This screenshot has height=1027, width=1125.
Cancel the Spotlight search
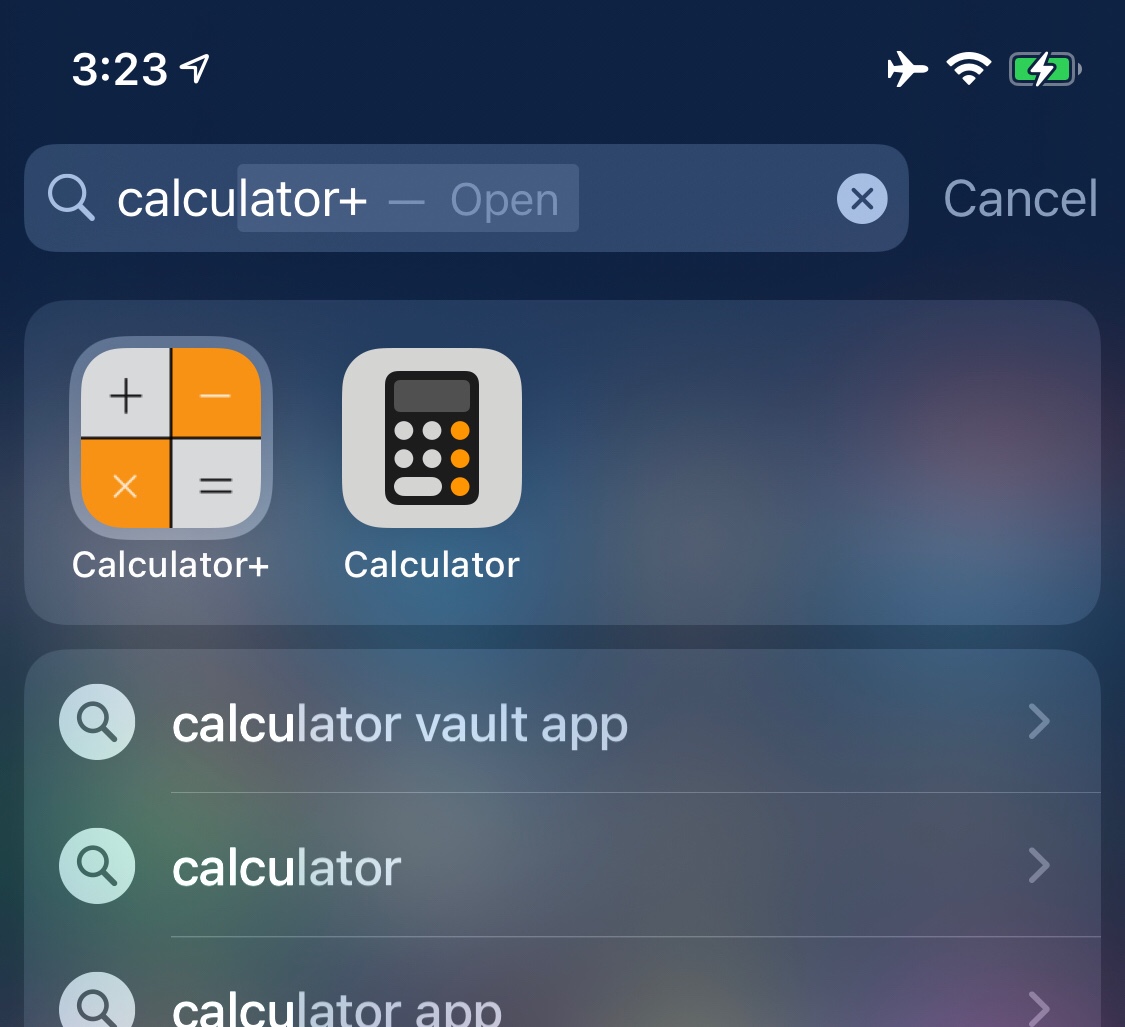[1020, 199]
